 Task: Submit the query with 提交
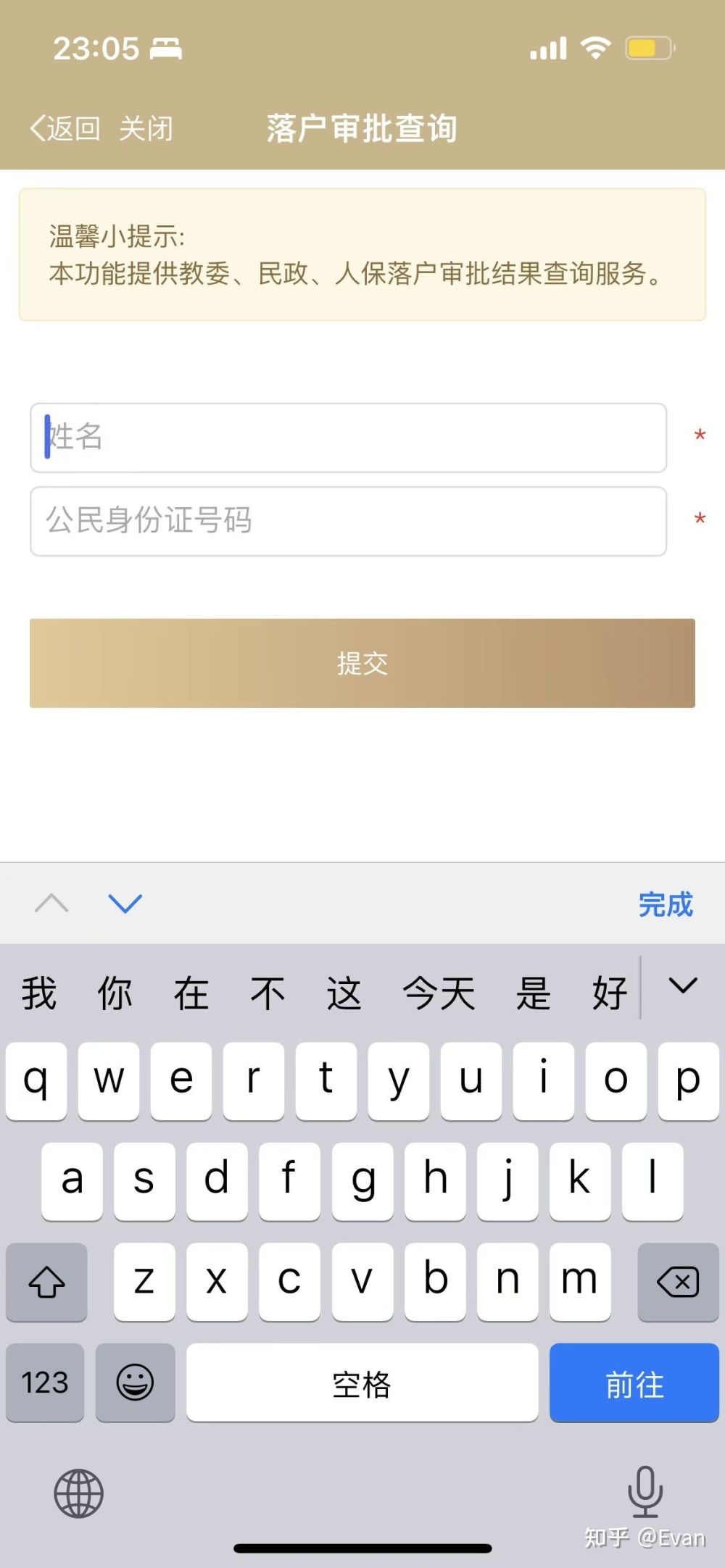[362, 663]
